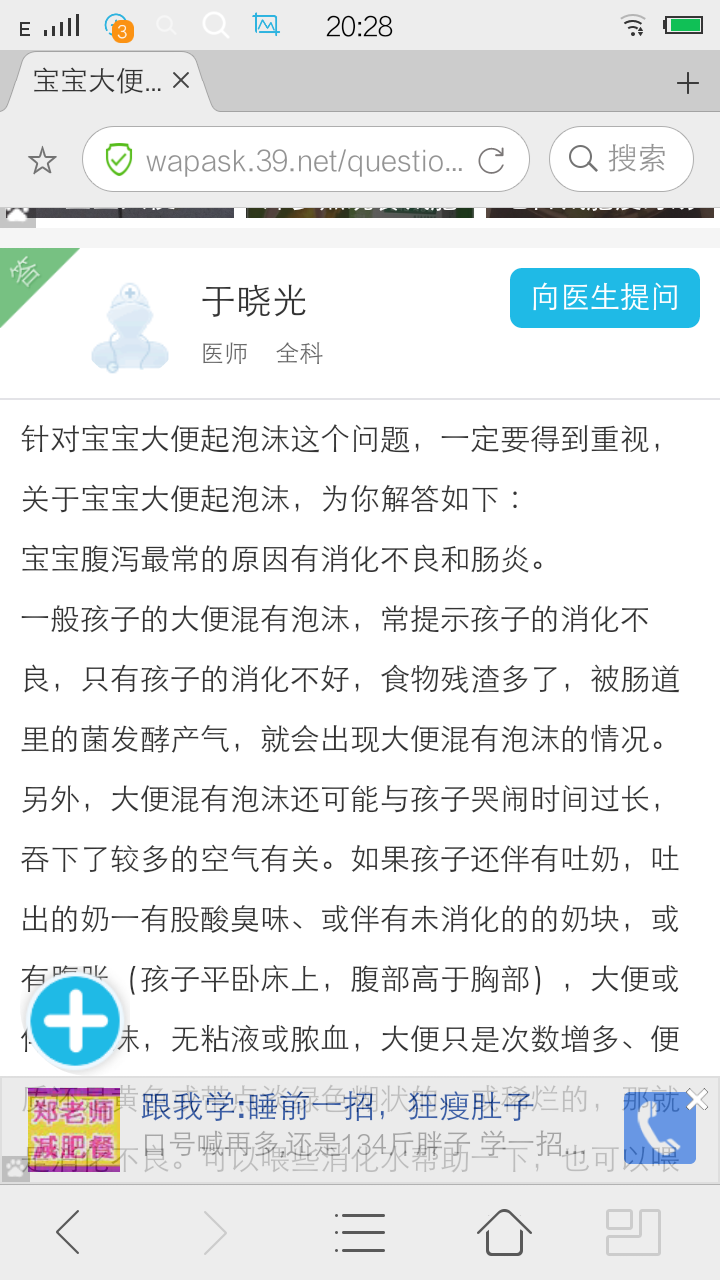Viewport: 720px width, 1280px height.
Task: Bookmark this page with the star
Action: tap(42, 160)
